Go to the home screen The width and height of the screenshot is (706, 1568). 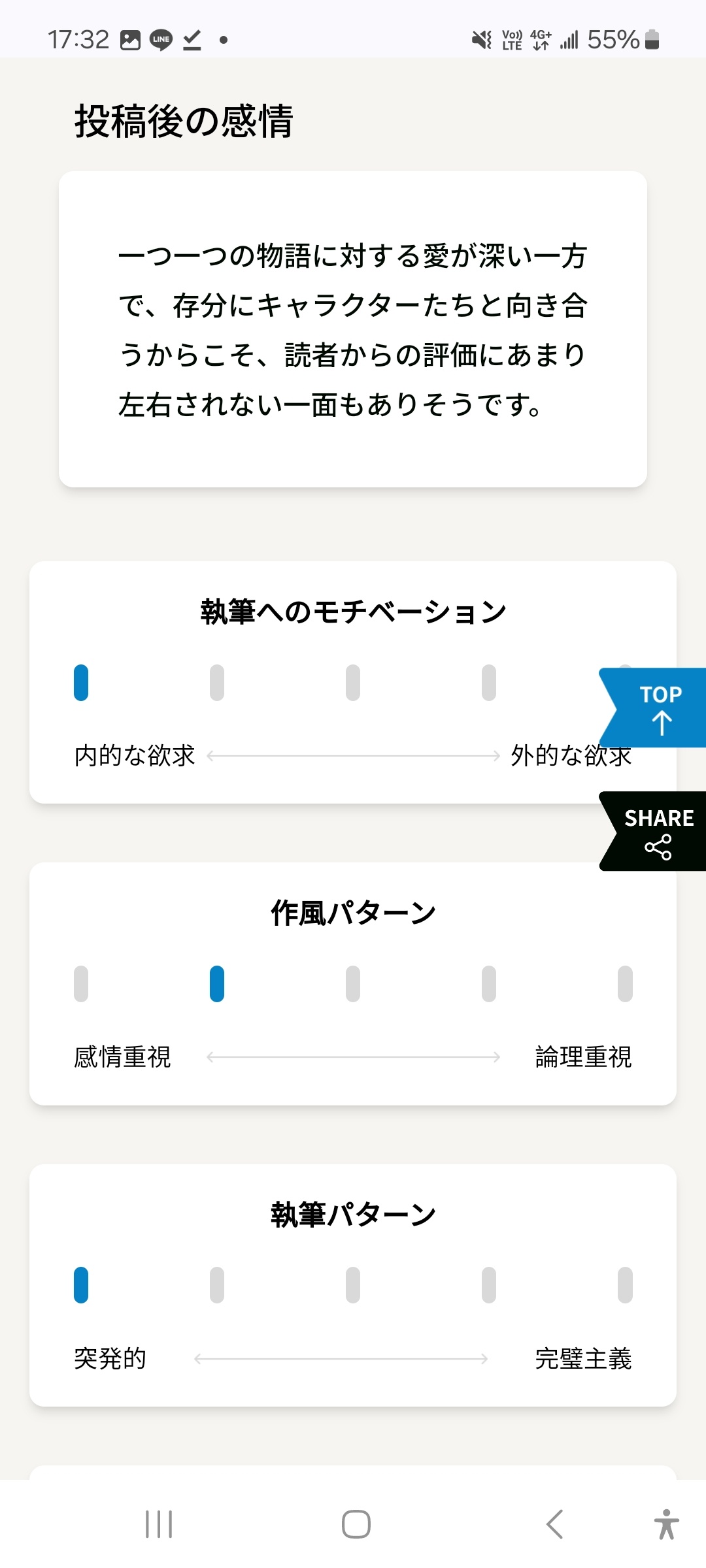click(x=356, y=1524)
